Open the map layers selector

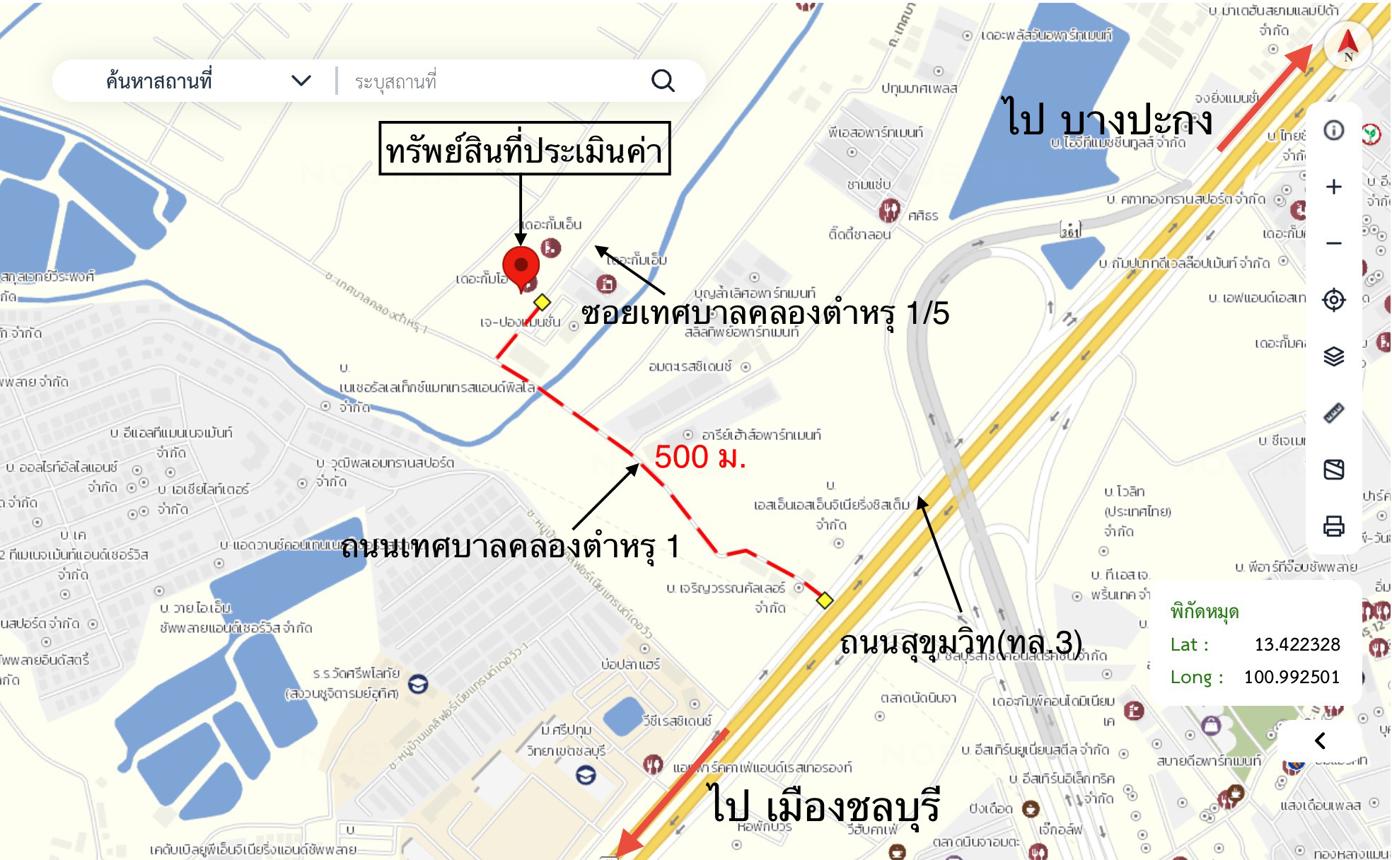(x=1333, y=356)
